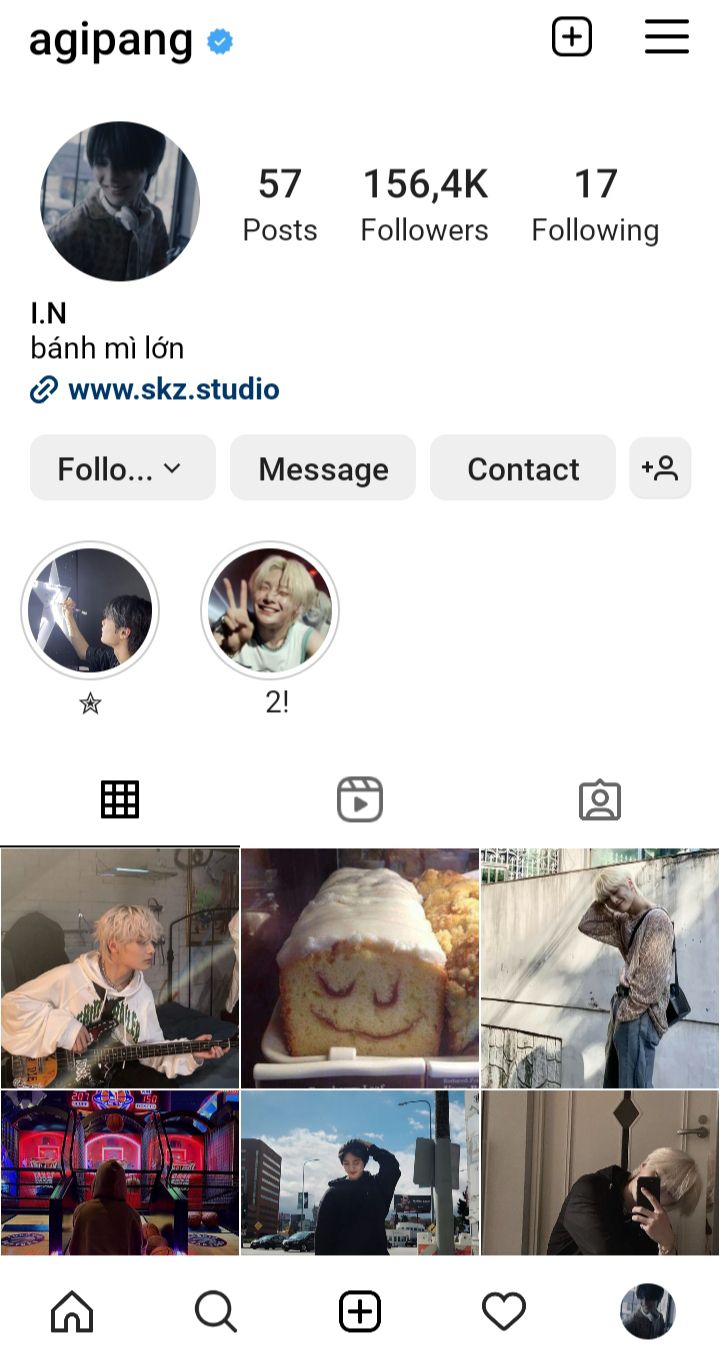Go to the Home feed
Screen dimensions: 720x1364
[x=72, y=1311]
